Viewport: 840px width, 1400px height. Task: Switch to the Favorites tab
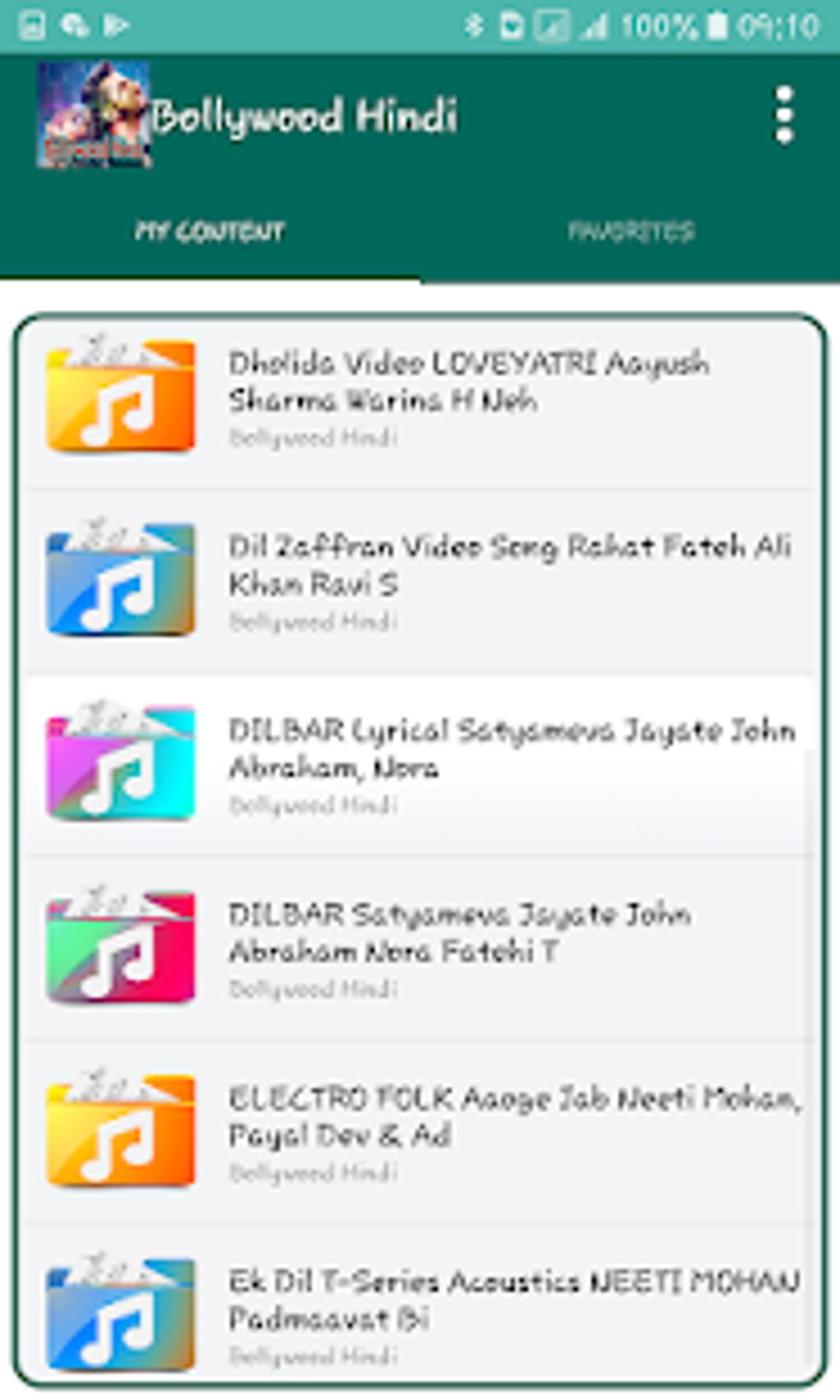pos(631,231)
